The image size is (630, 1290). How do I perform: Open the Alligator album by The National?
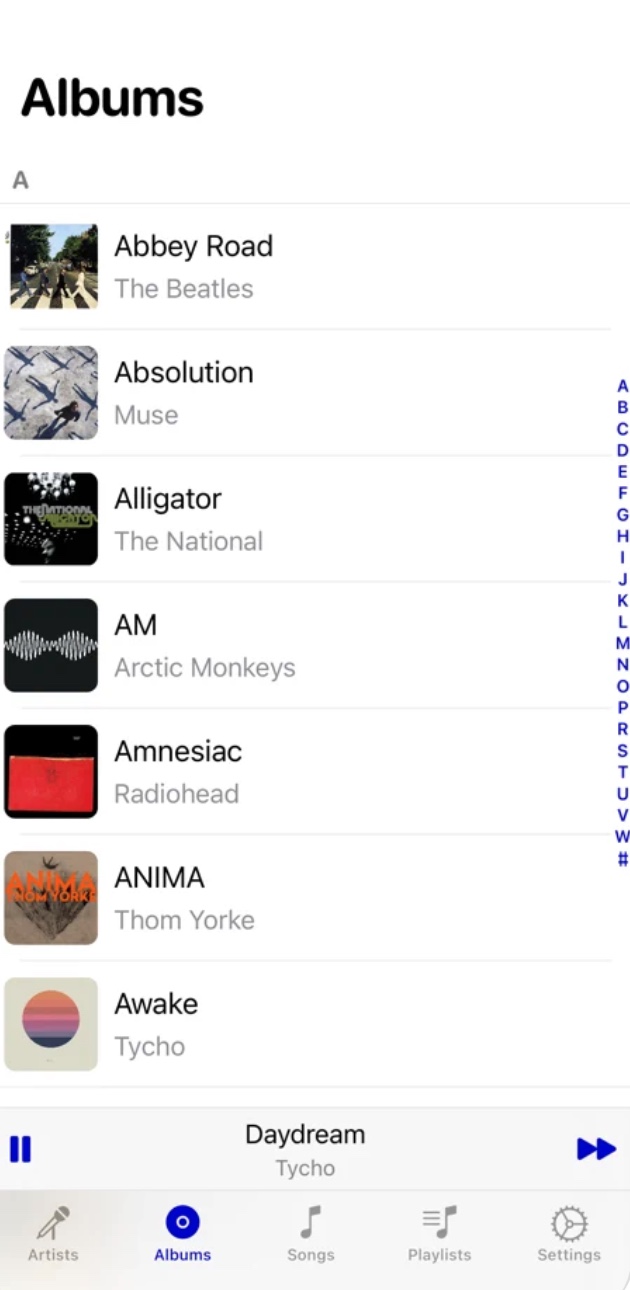tap(300, 518)
